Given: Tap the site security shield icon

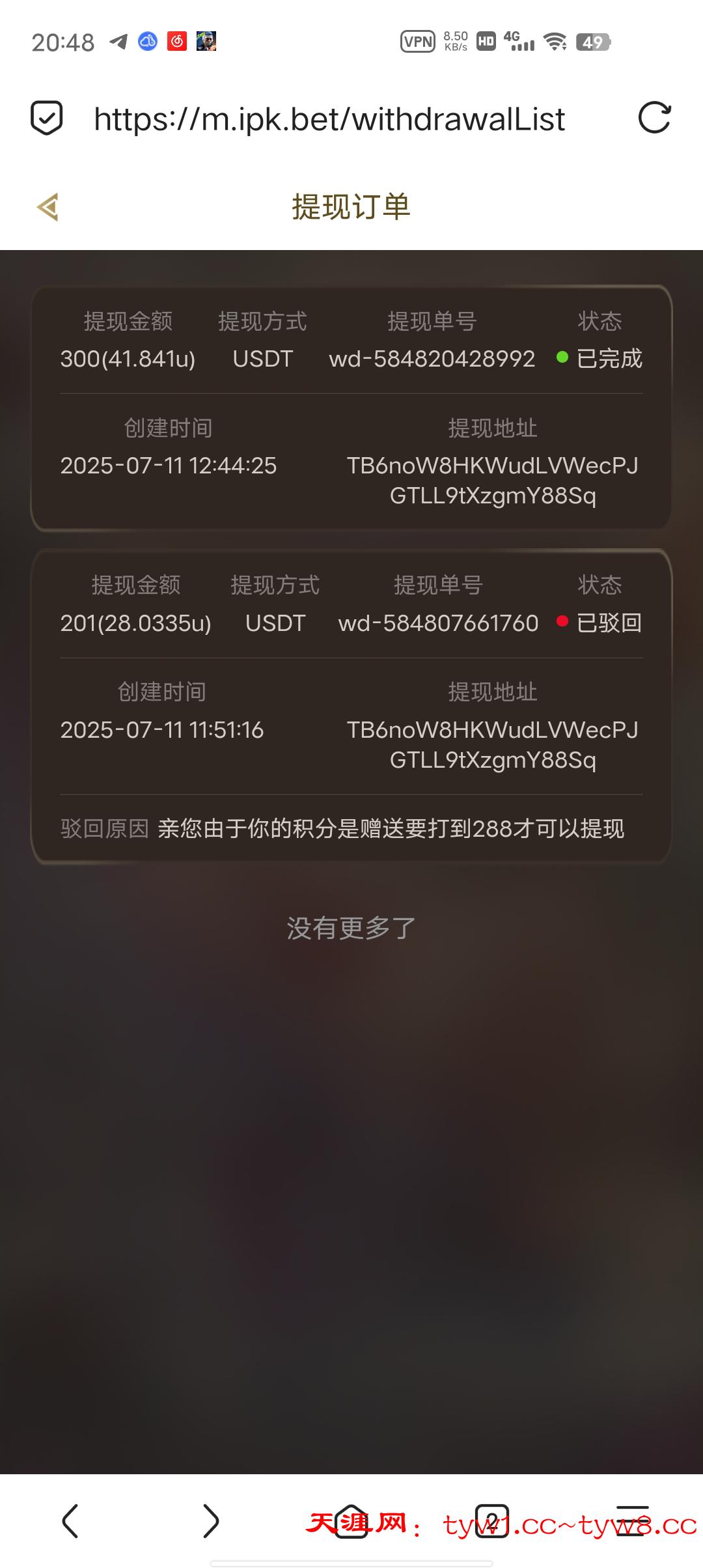Looking at the screenshot, I should [46, 119].
